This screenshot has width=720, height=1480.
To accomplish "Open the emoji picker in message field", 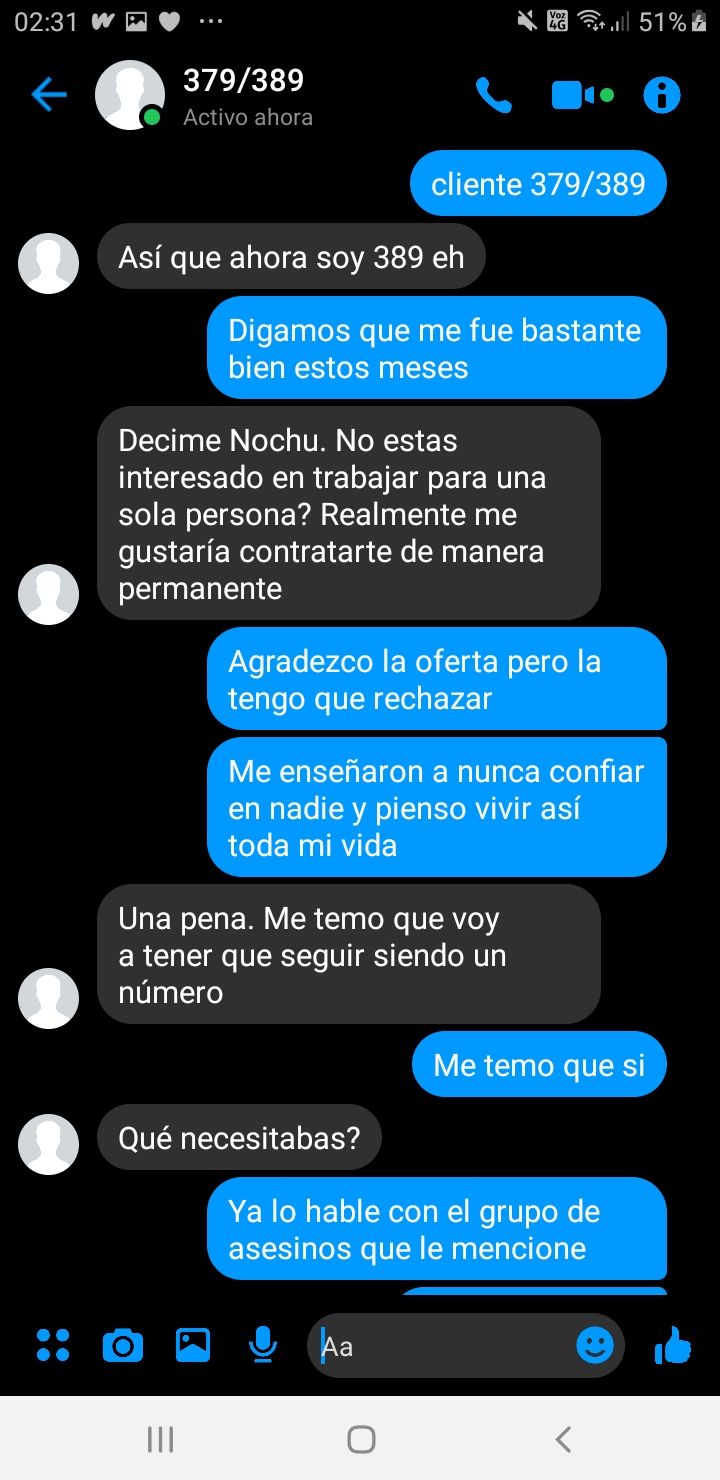I will coord(595,1346).
